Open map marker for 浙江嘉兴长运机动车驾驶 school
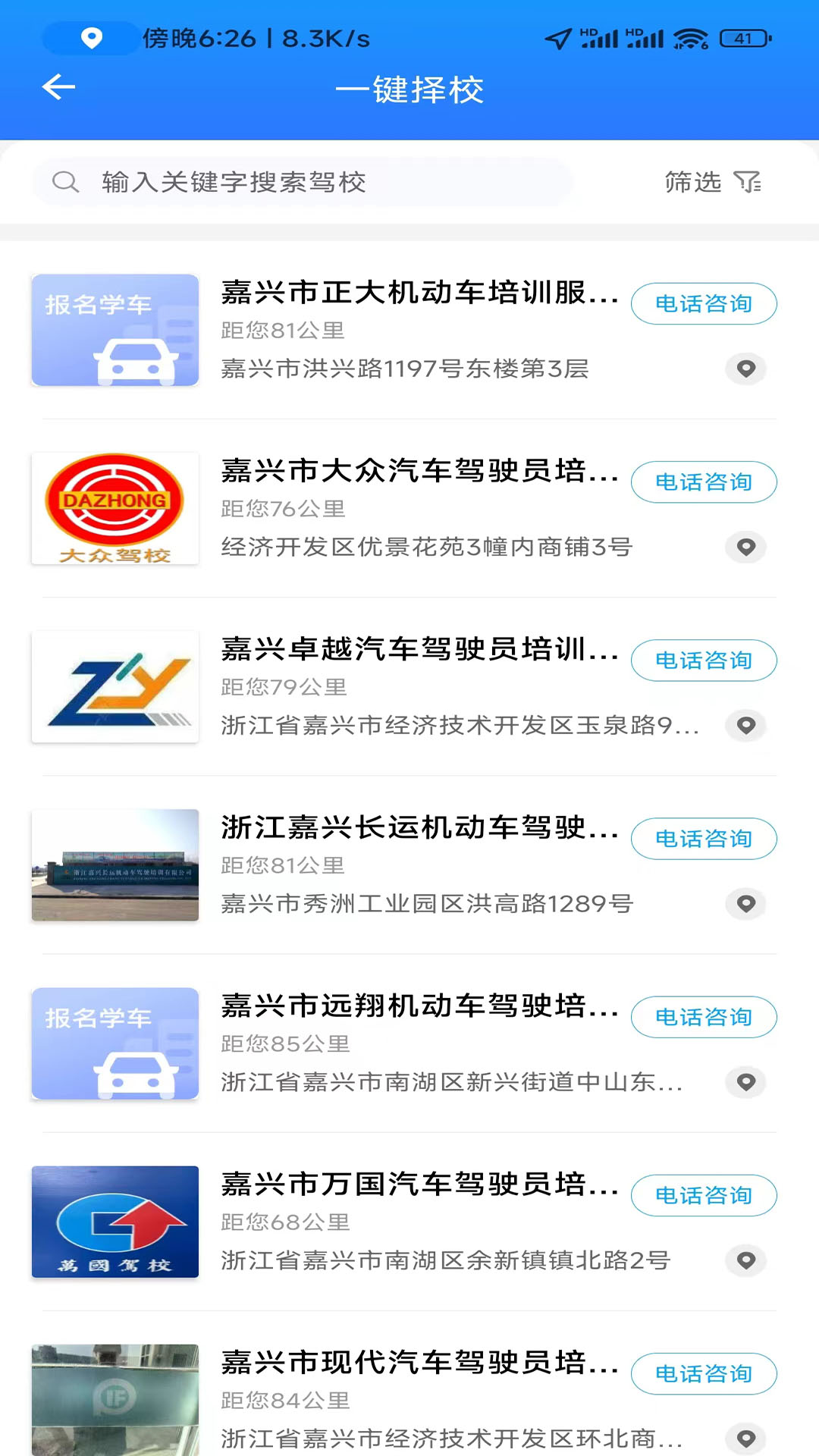Screen dimensions: 819x1456 tap(745, 904)
